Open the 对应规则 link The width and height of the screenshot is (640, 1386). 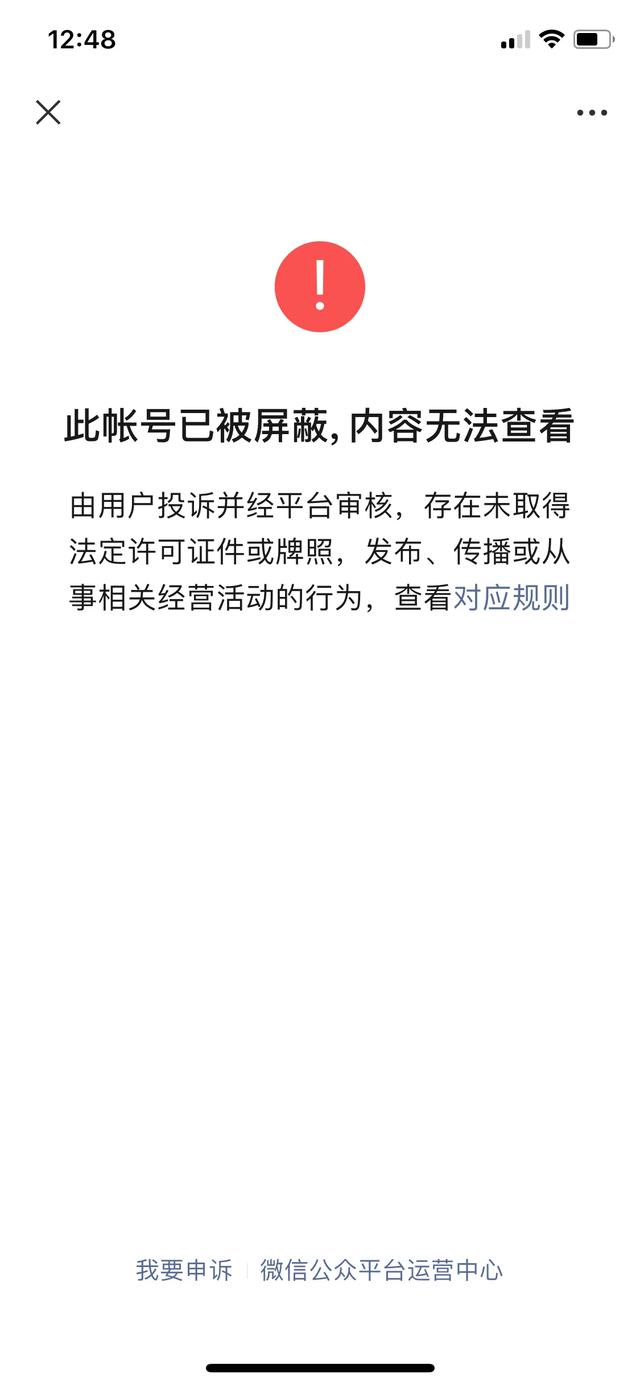(511, 598)
